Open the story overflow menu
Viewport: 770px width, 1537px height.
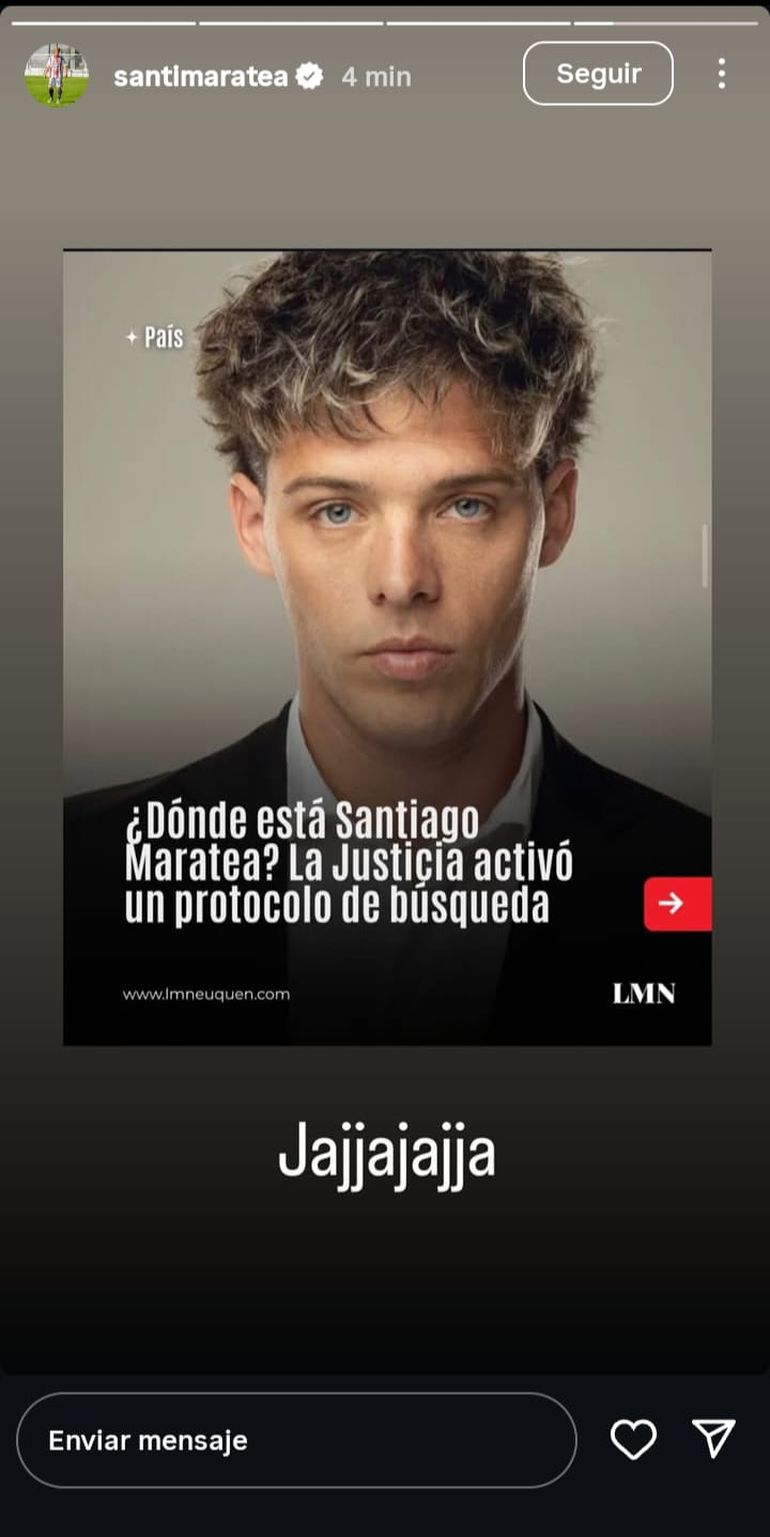(x=721, y=73)
